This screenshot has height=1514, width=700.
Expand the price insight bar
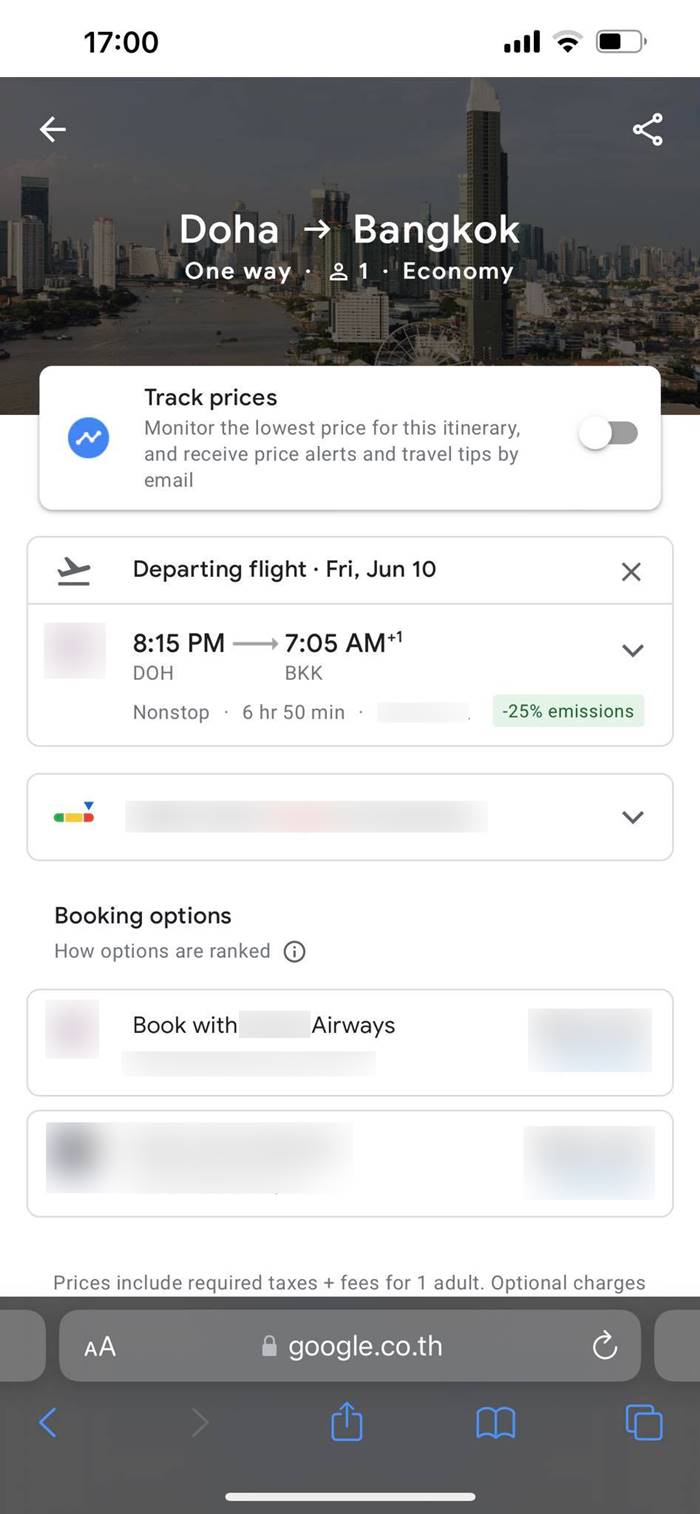pyautogui.click(x=631, y=816)
